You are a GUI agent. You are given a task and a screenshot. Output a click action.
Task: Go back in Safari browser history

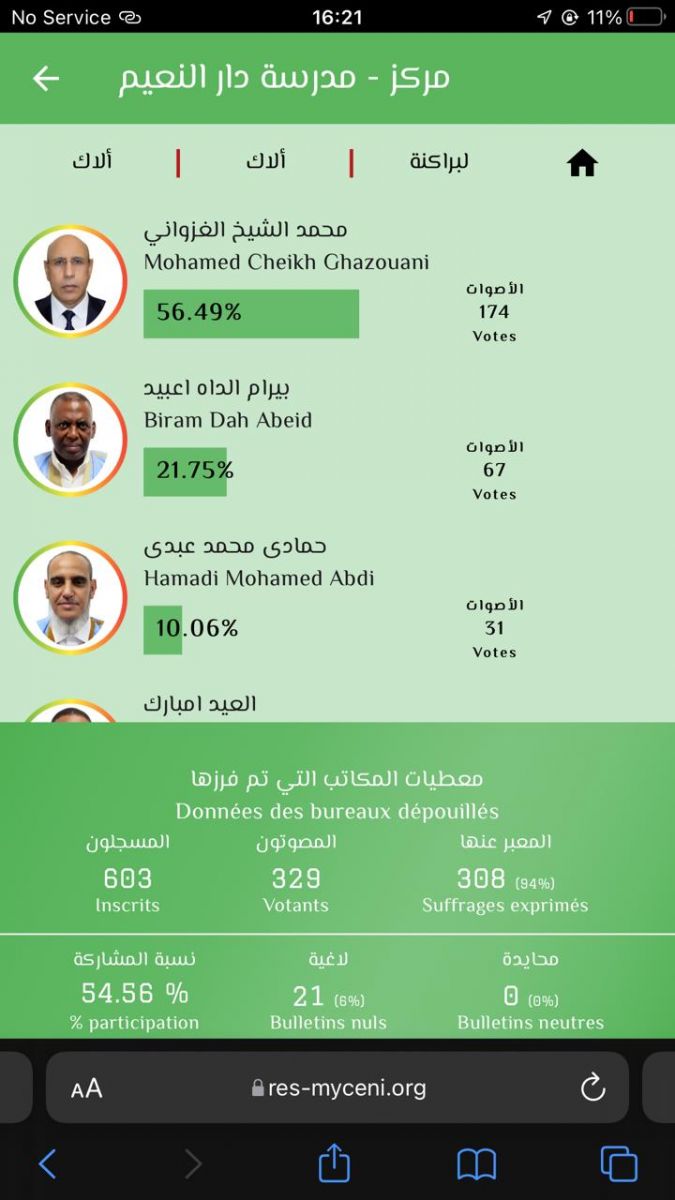coord(47,1164)
